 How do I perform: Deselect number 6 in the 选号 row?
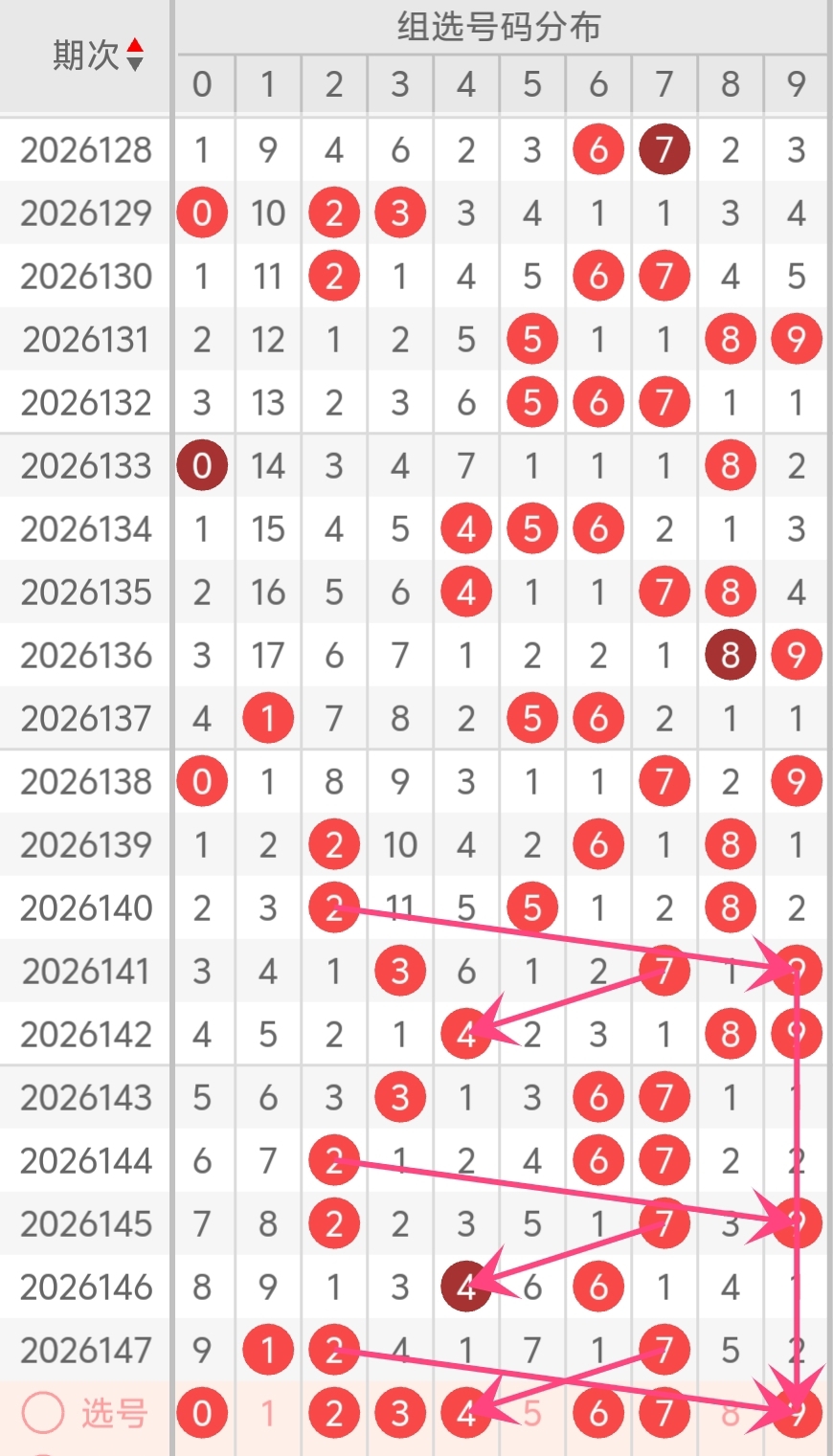click(598, 1413)
